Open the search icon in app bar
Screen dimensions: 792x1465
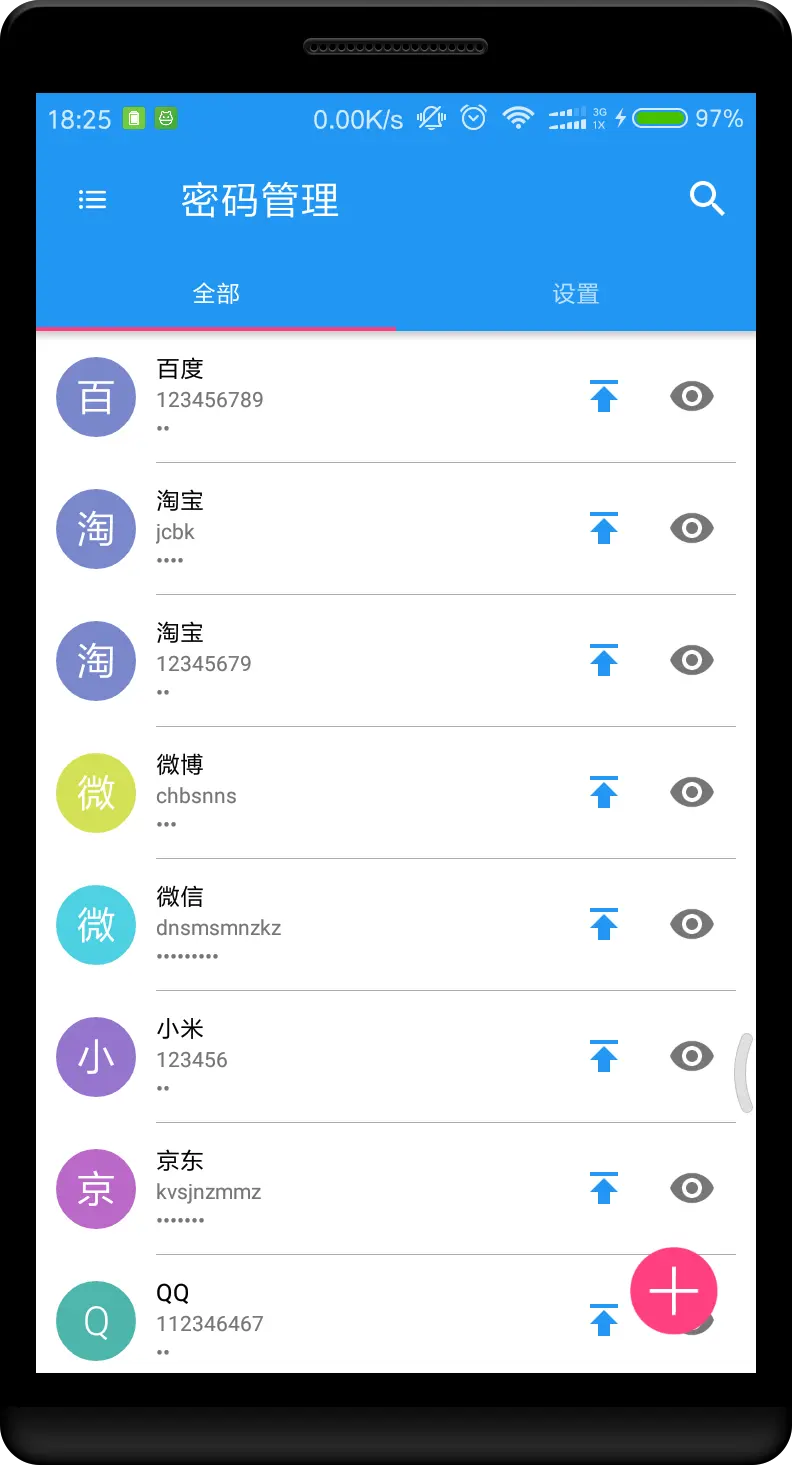[707, 199]
